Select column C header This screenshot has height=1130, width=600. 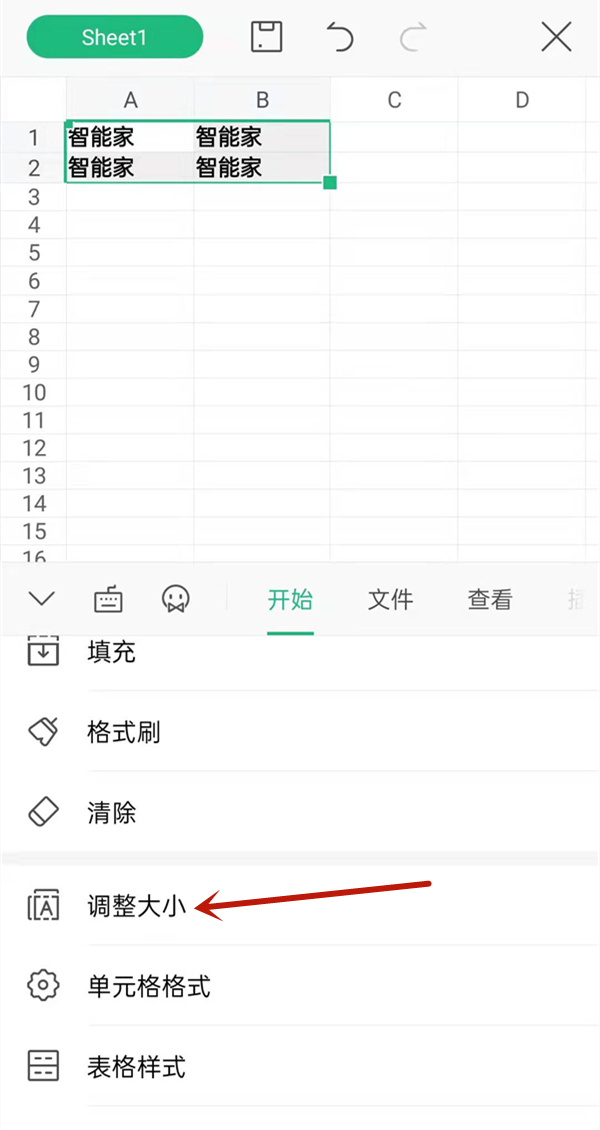click(394, 99)
